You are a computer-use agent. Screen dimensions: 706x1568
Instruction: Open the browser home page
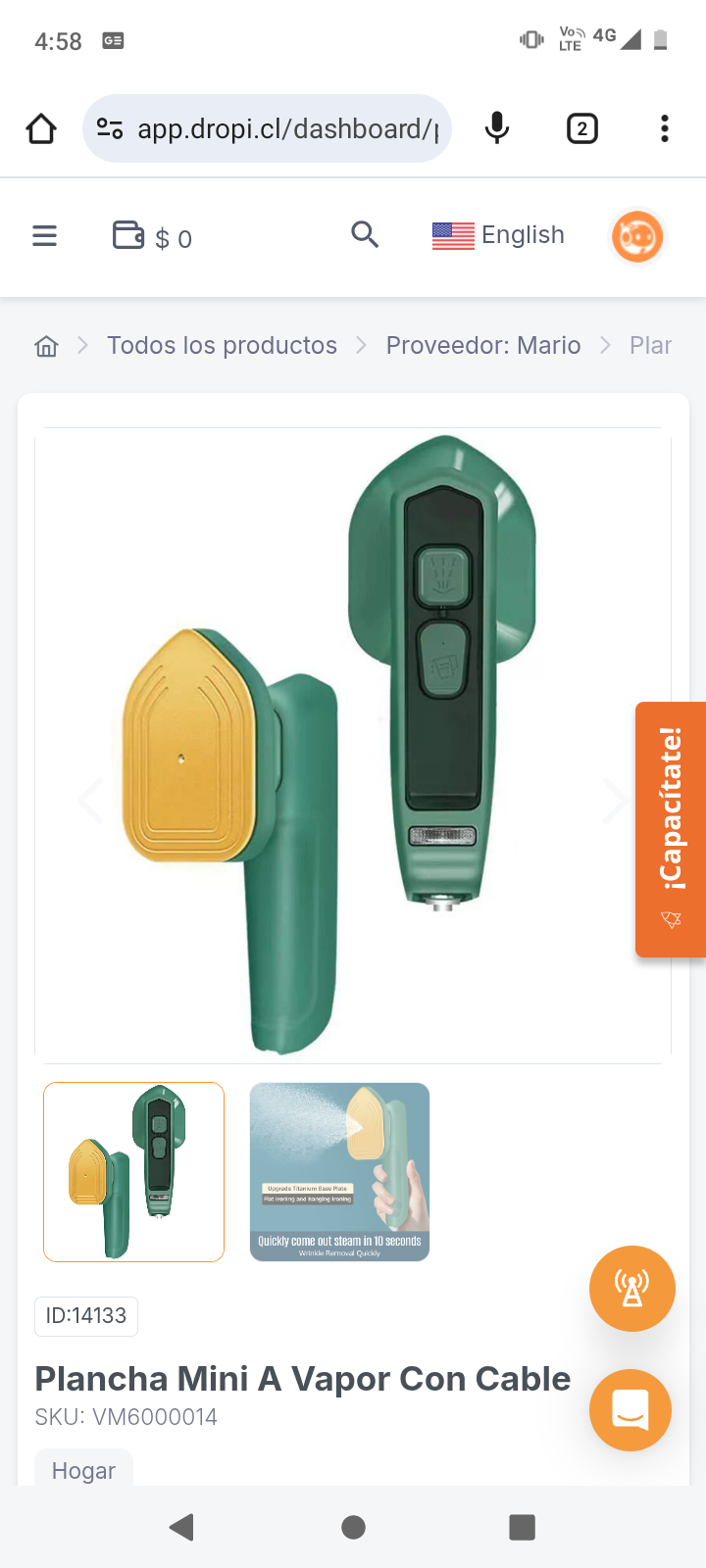point(41,128)
